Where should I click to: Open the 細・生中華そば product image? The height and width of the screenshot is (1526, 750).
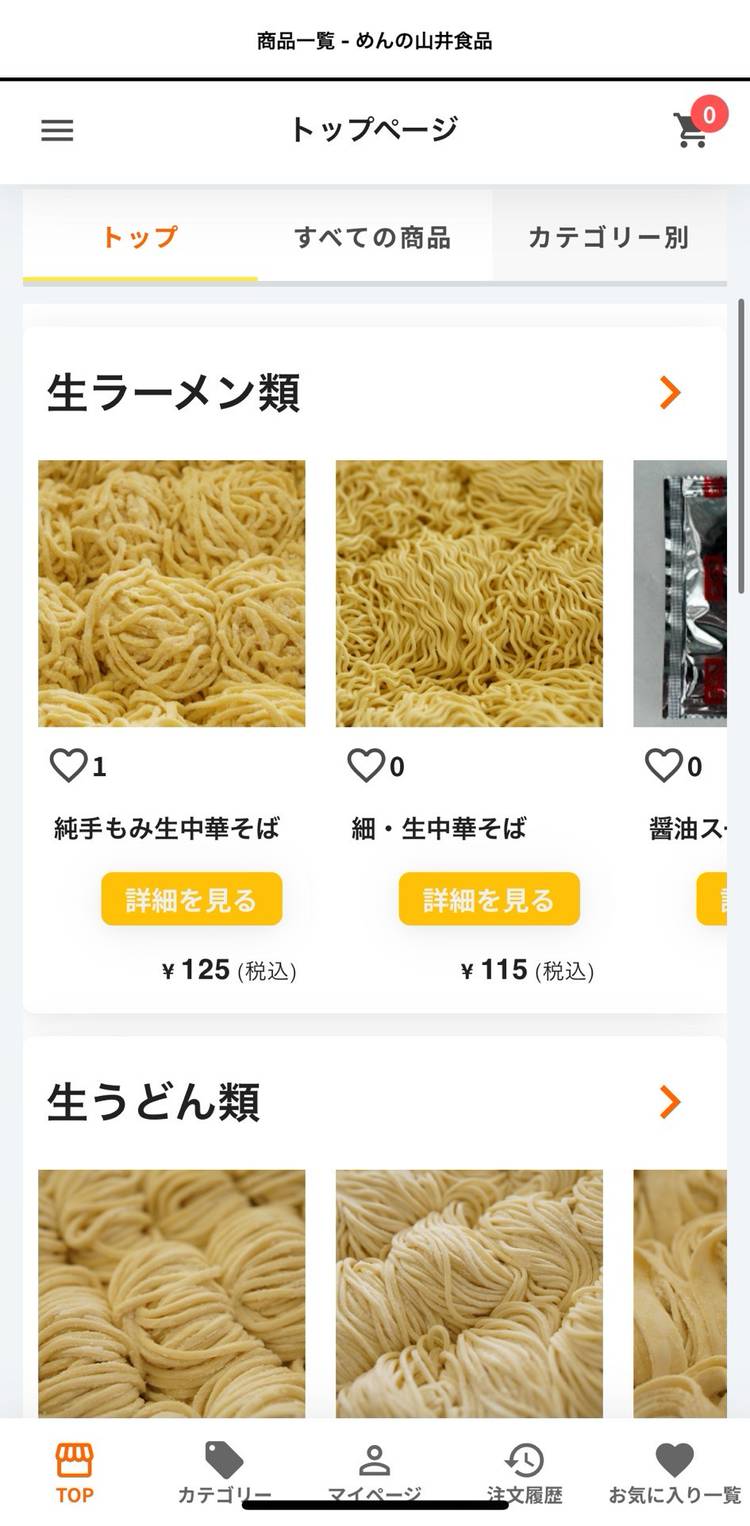point(469,593)
